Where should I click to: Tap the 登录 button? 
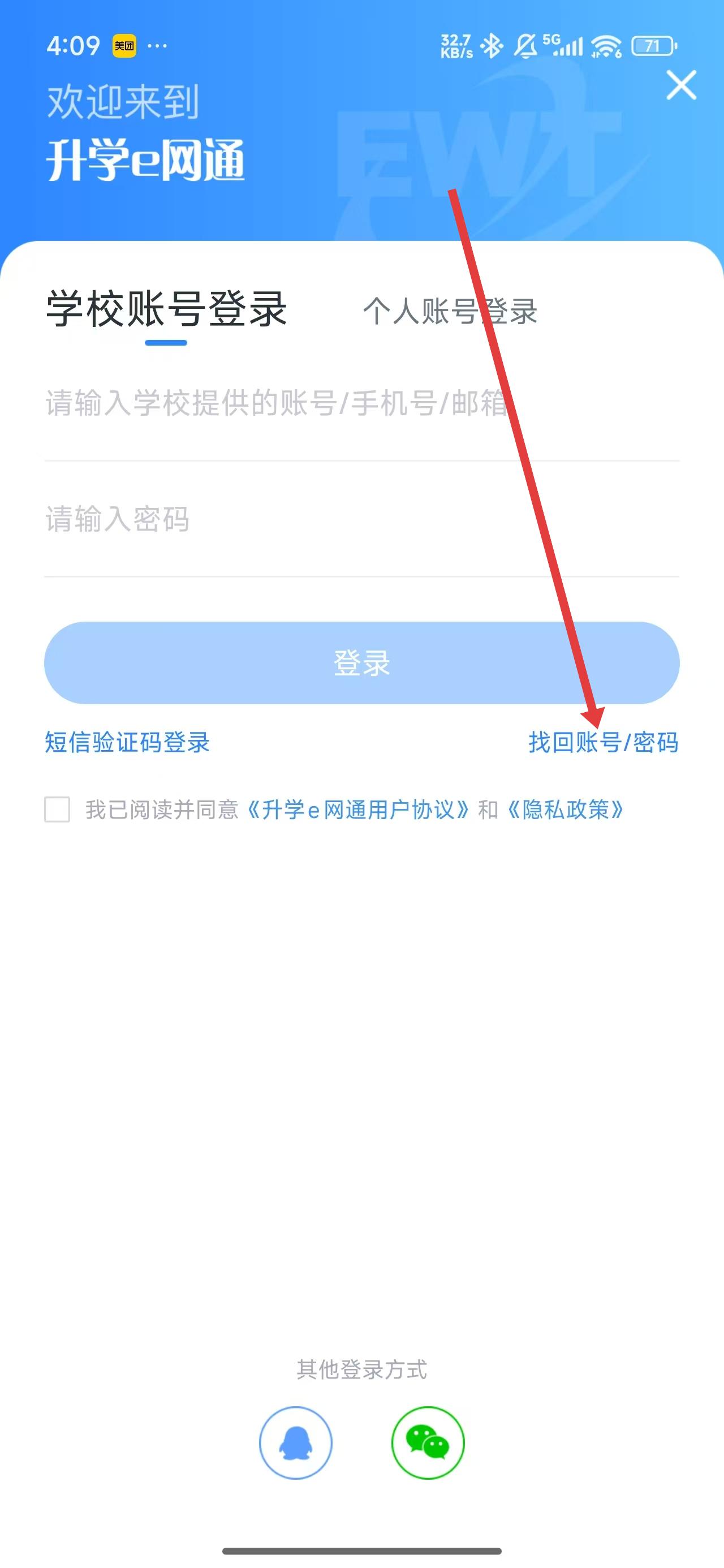coord(361,663)
